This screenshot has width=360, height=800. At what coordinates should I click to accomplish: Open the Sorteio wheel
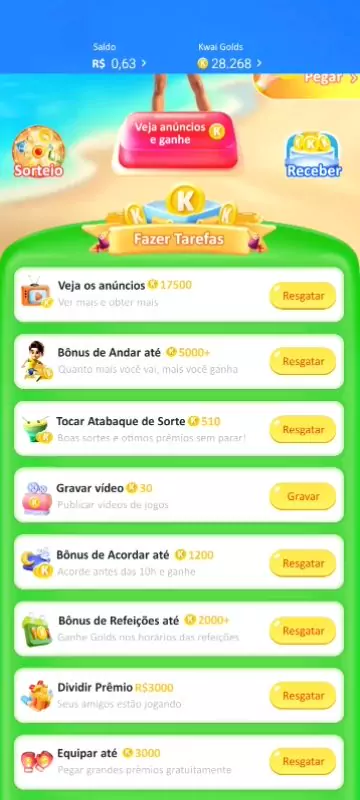(39, 152)
